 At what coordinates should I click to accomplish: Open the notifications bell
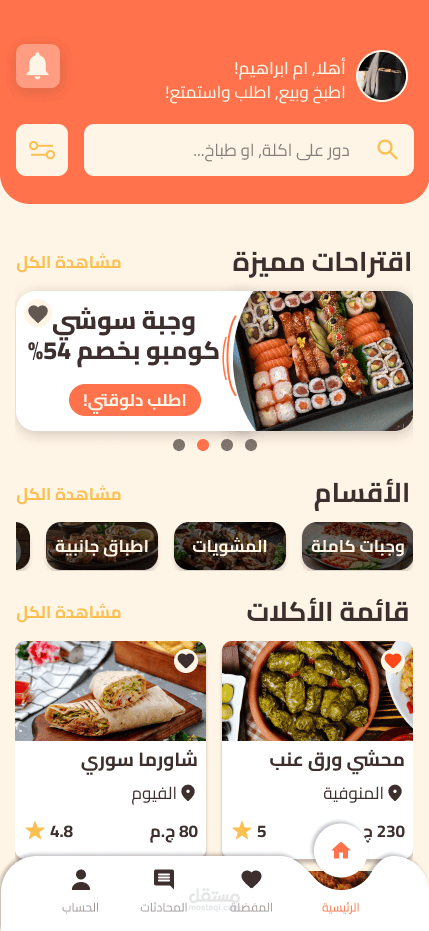tap(38, 66)
